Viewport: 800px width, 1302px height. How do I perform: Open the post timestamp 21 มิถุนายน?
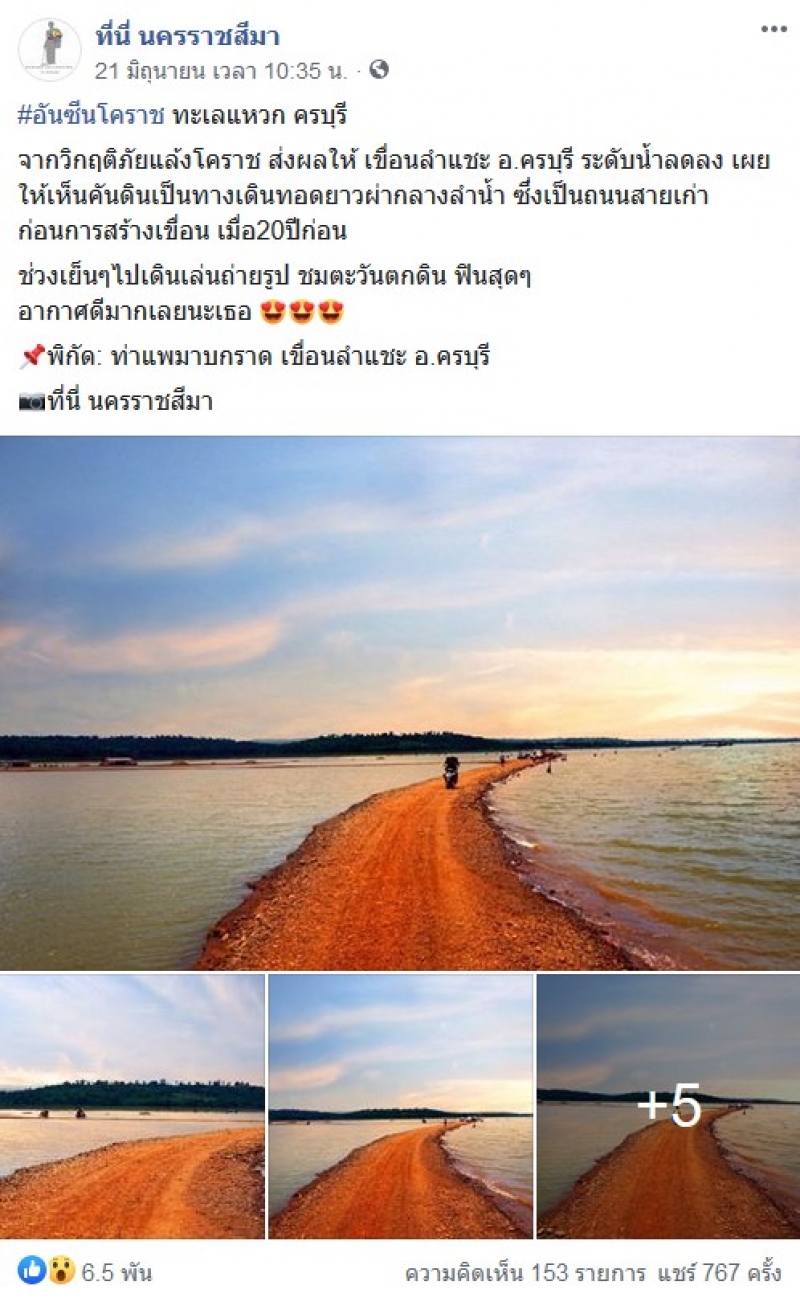coord(220,70)
